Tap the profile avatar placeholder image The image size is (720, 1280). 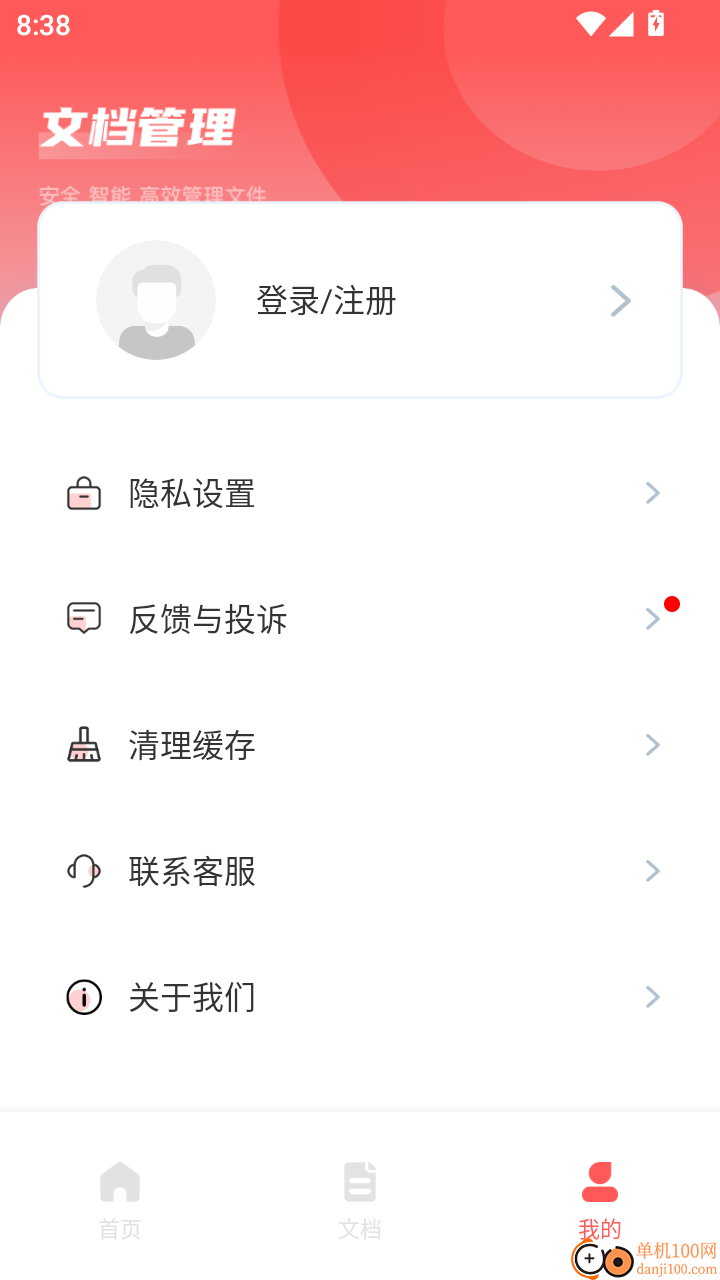pos(156,300)
